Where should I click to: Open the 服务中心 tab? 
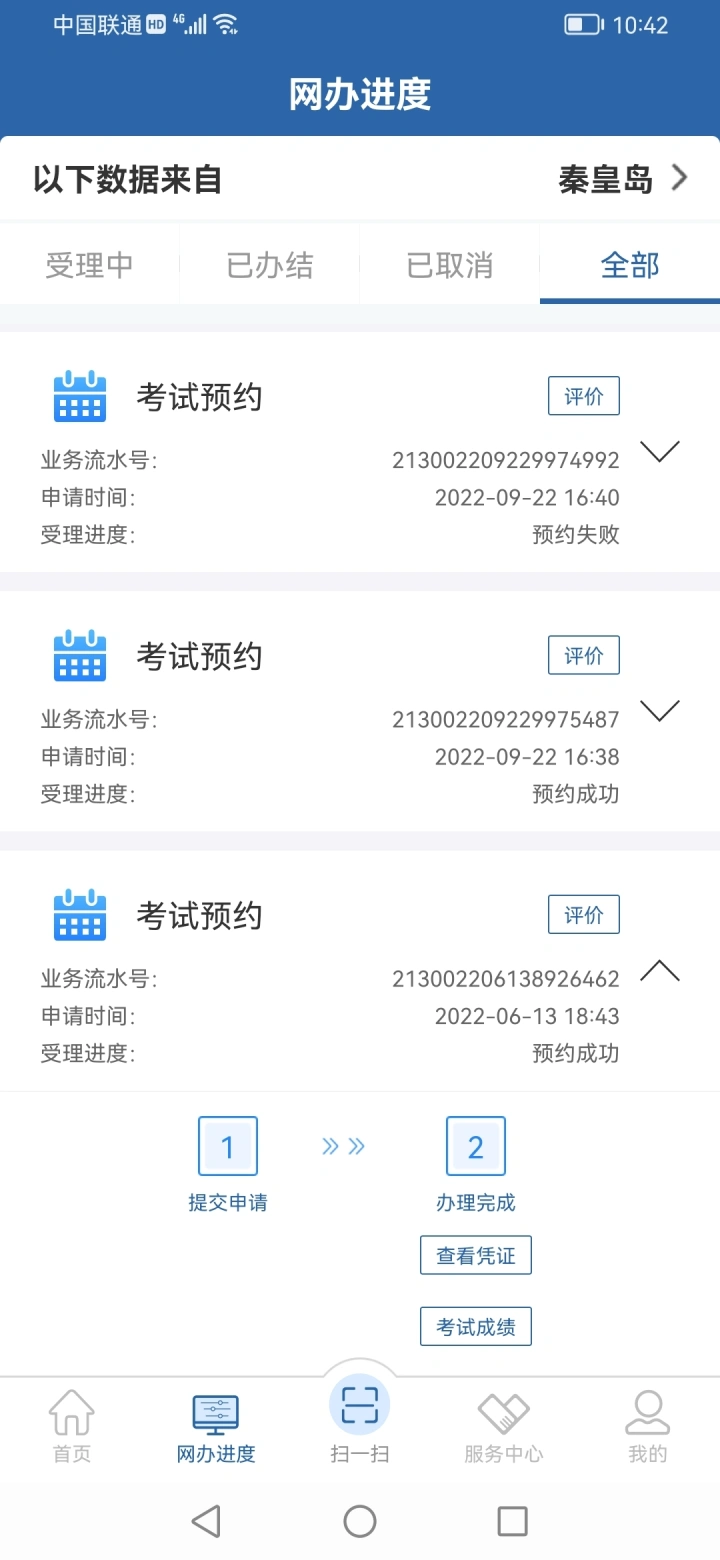504,1426
